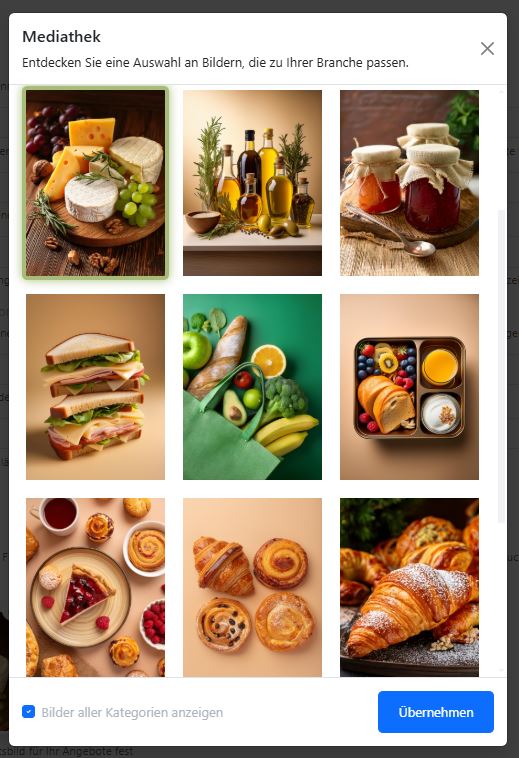Confirm selection with Übernehmen
The height and width of the screenshot is (758, 519).
[x=436, y=712]
